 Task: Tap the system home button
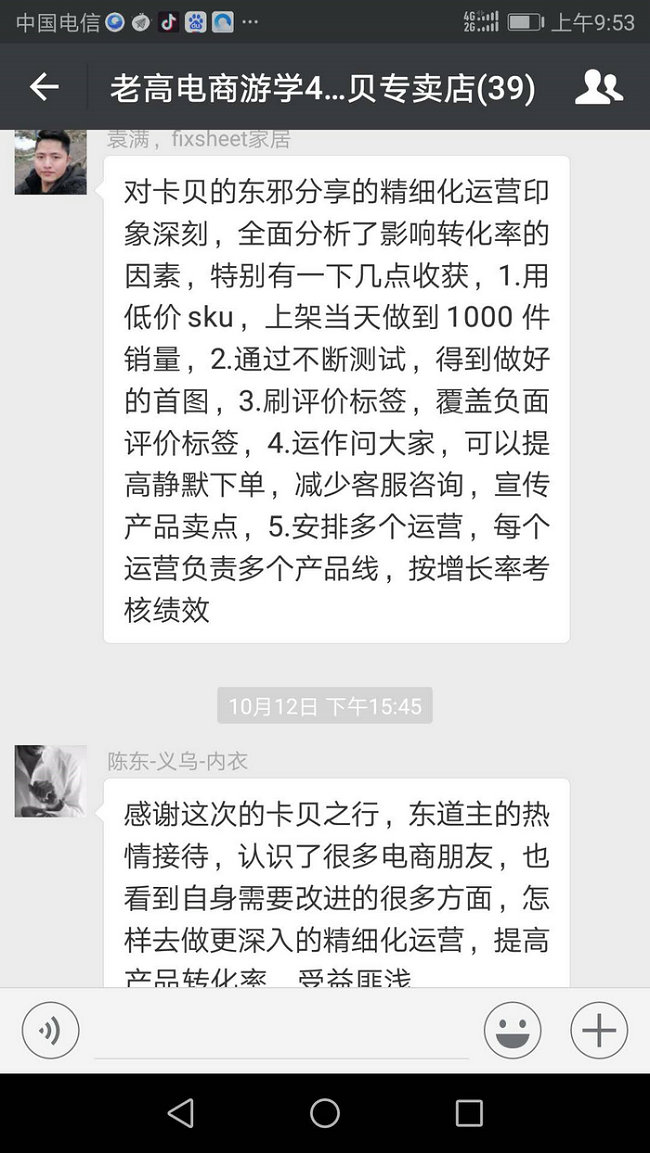click(325, 1113)
